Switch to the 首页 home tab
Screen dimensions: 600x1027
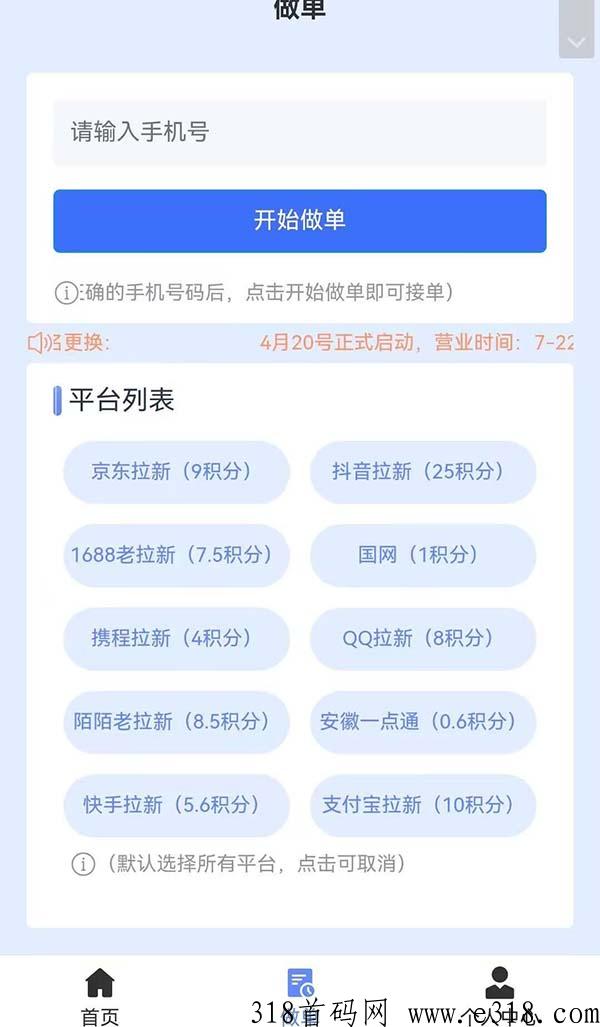(100, 996)
